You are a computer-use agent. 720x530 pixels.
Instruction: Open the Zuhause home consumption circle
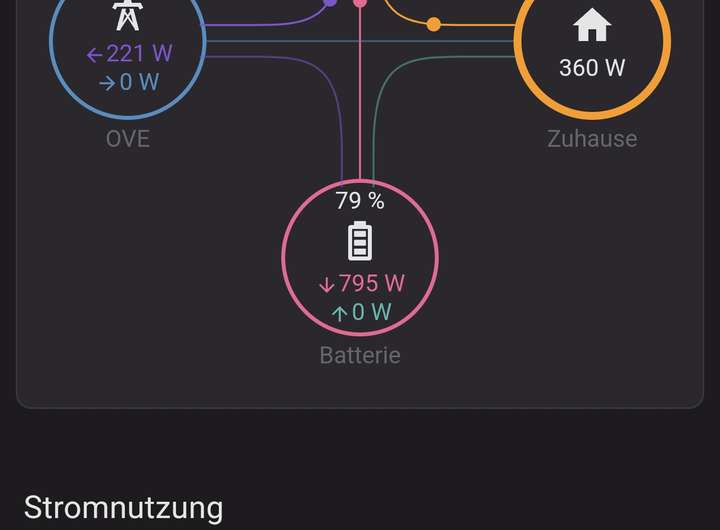coord(592,45)
